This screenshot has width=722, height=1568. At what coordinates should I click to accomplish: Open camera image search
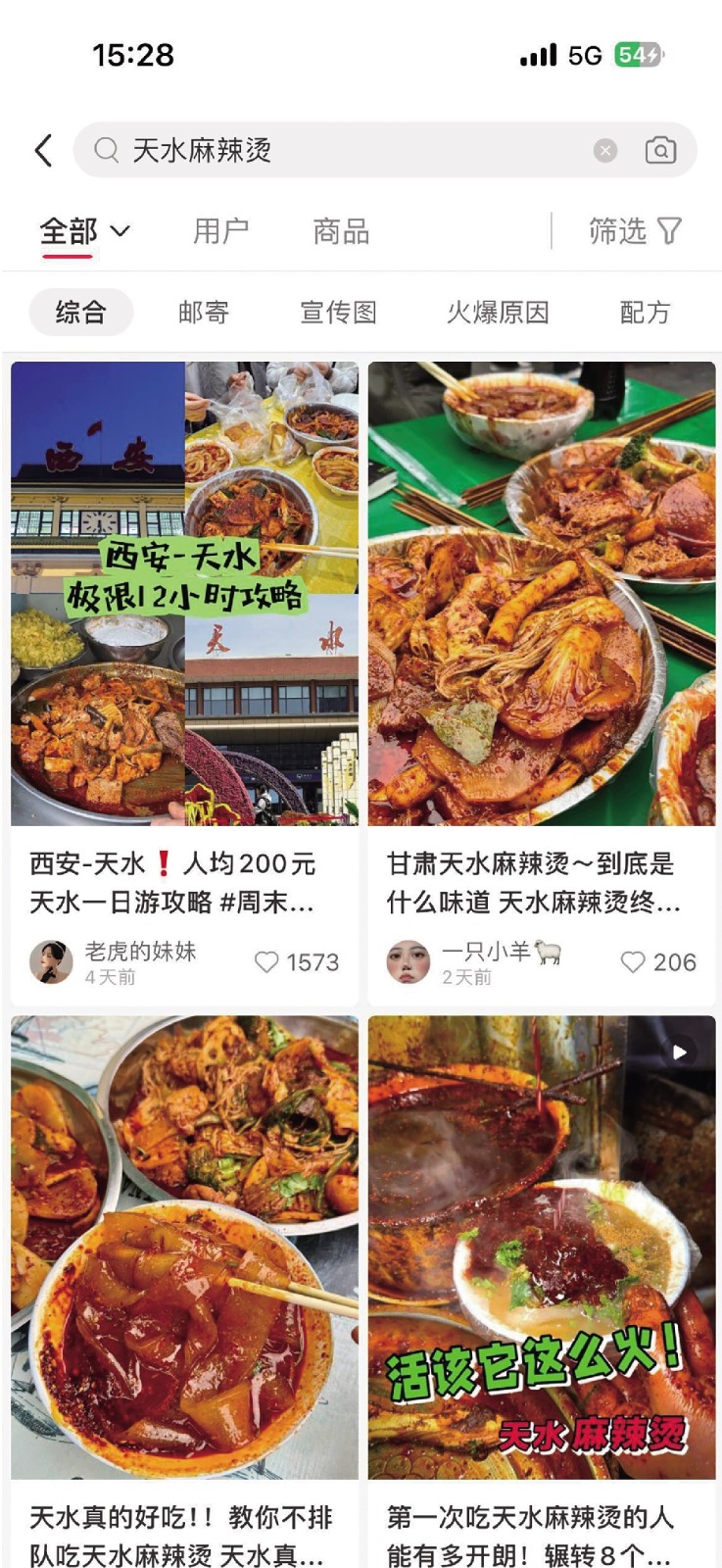[x=660, y=150]
